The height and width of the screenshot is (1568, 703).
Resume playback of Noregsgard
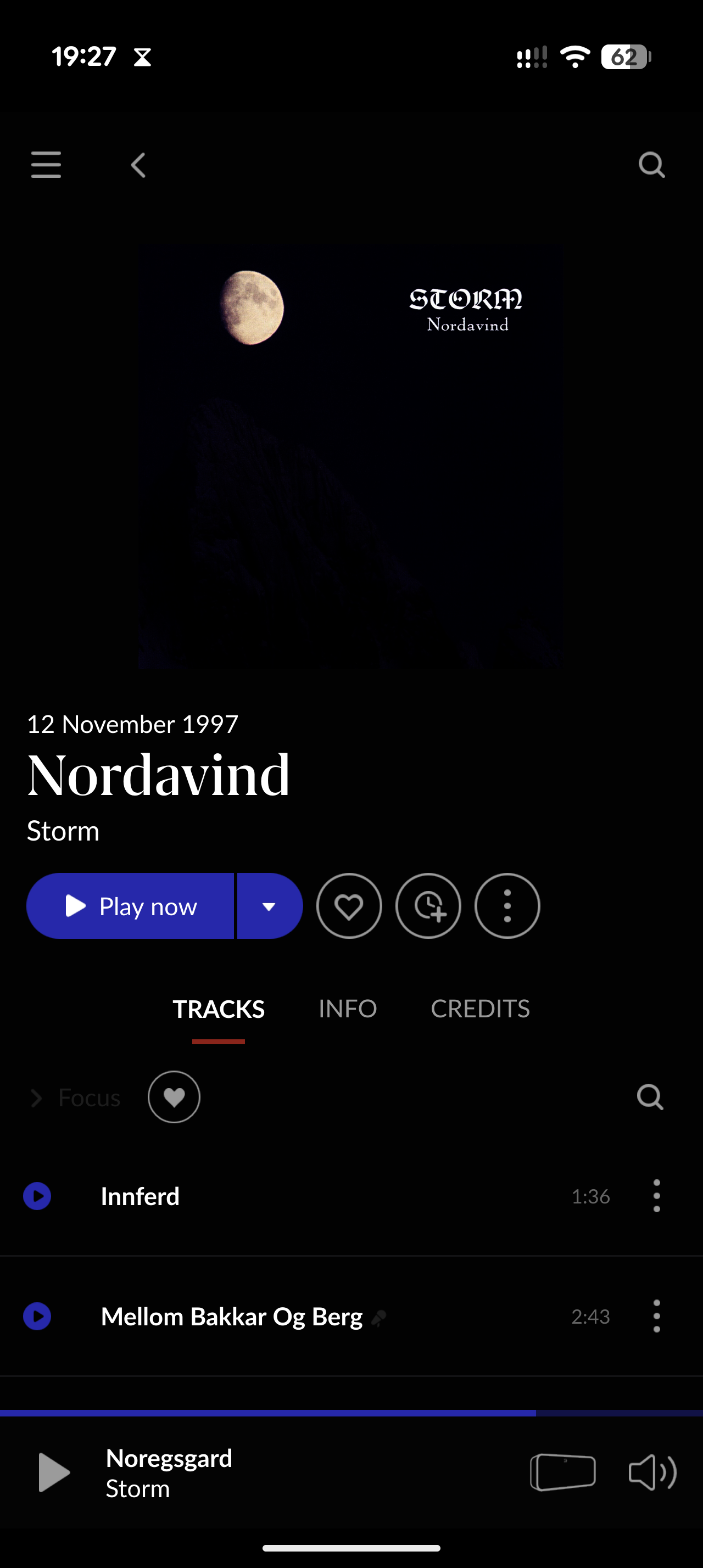[54, 1472]
